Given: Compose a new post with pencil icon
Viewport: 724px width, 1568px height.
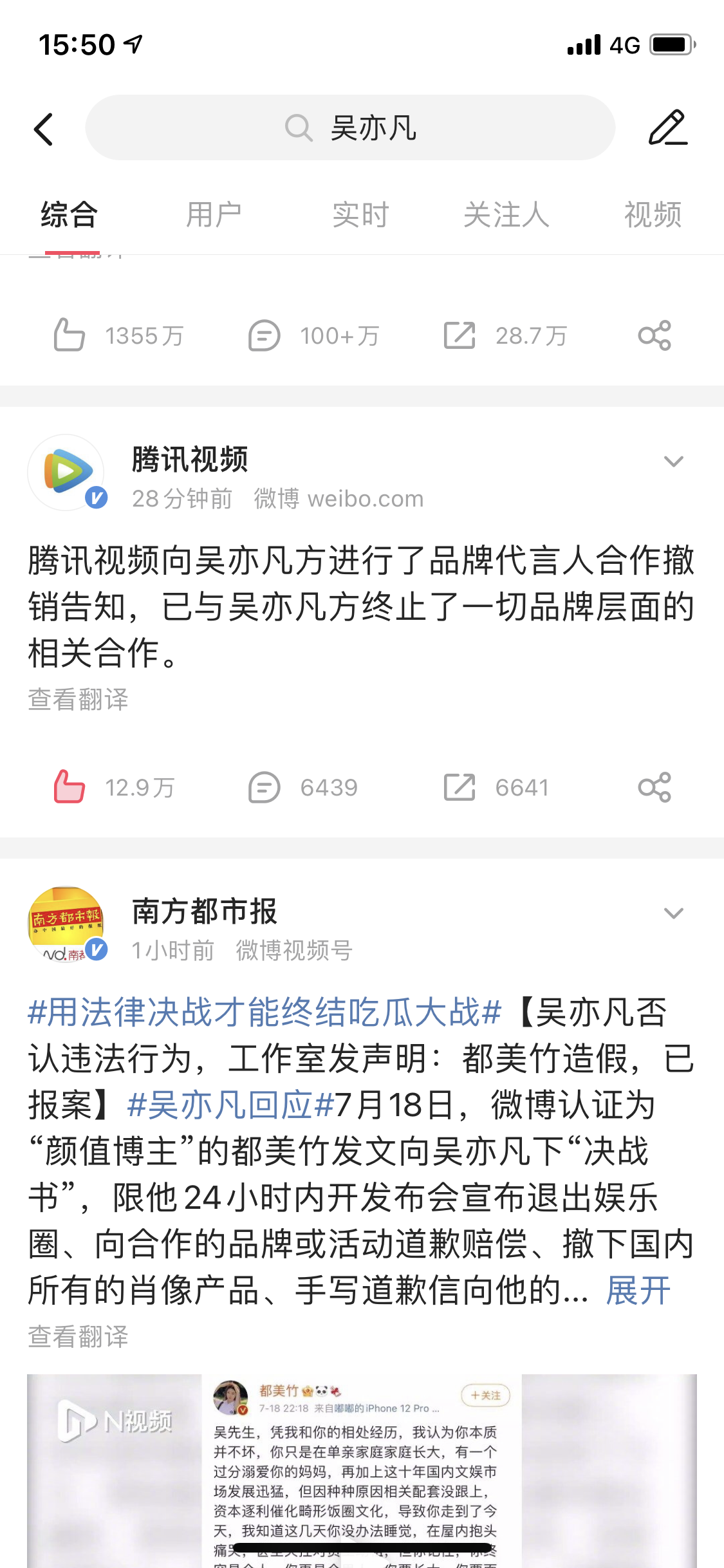Looking at the screenshot, I should (667, 128).
